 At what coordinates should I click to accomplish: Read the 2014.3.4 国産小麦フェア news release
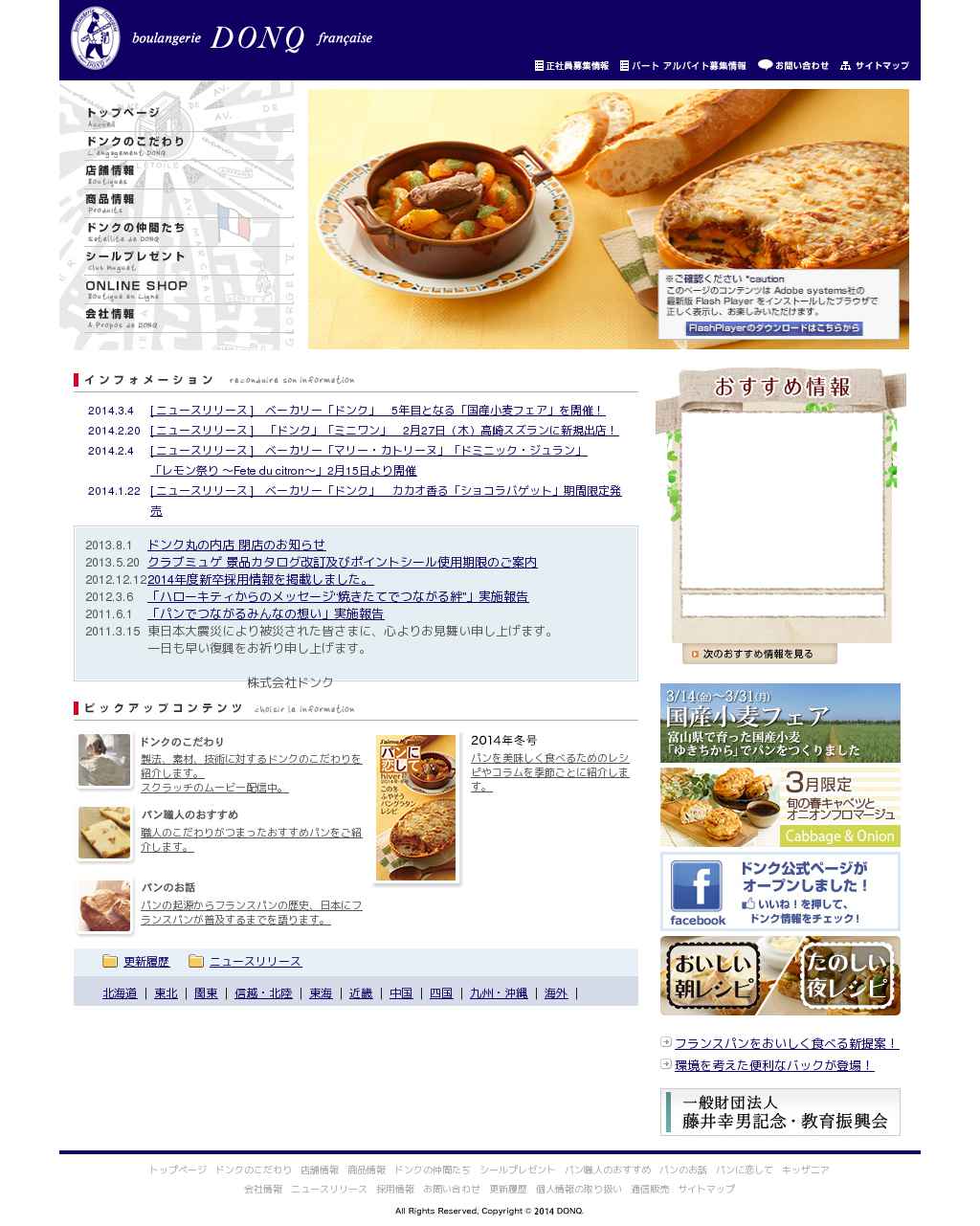pos(377,411)
